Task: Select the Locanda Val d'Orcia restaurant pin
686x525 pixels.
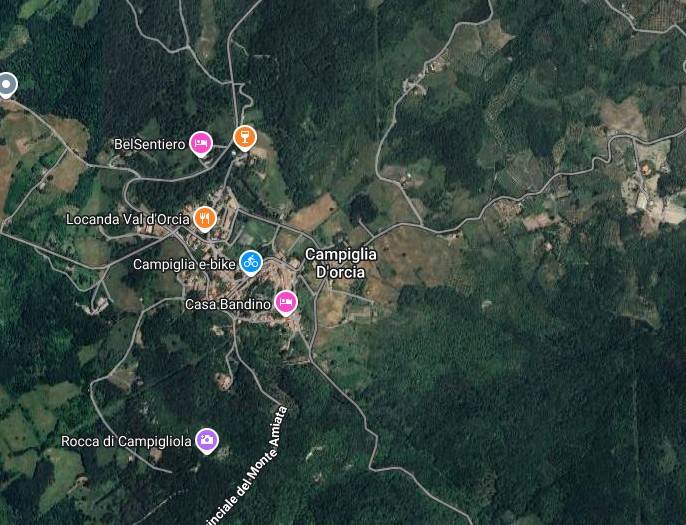Action: point(204,217)
